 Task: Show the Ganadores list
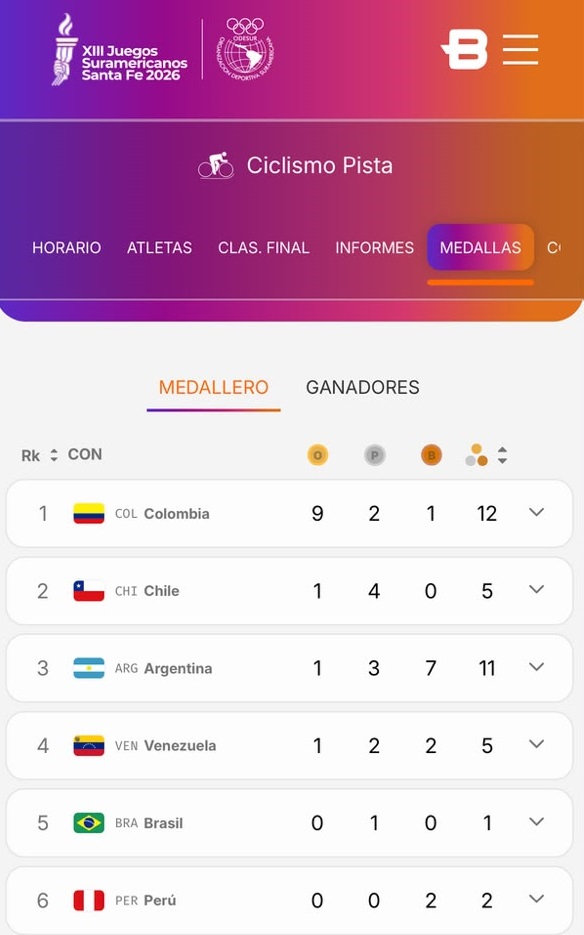point(363,388)
